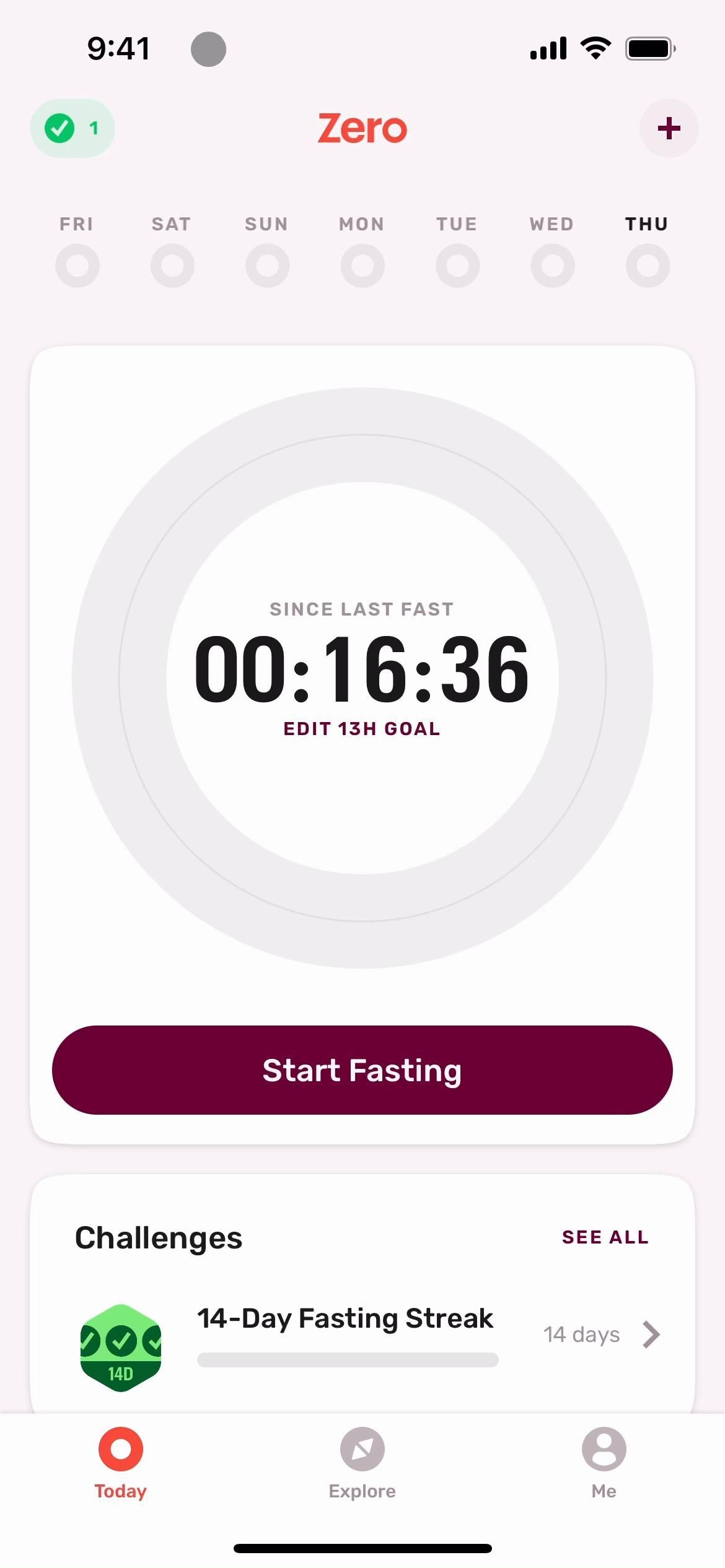Open the 14-Day Fasting Streak challenge
The height and width of the screenshot is (1568, 725).
coord(366,1334)
